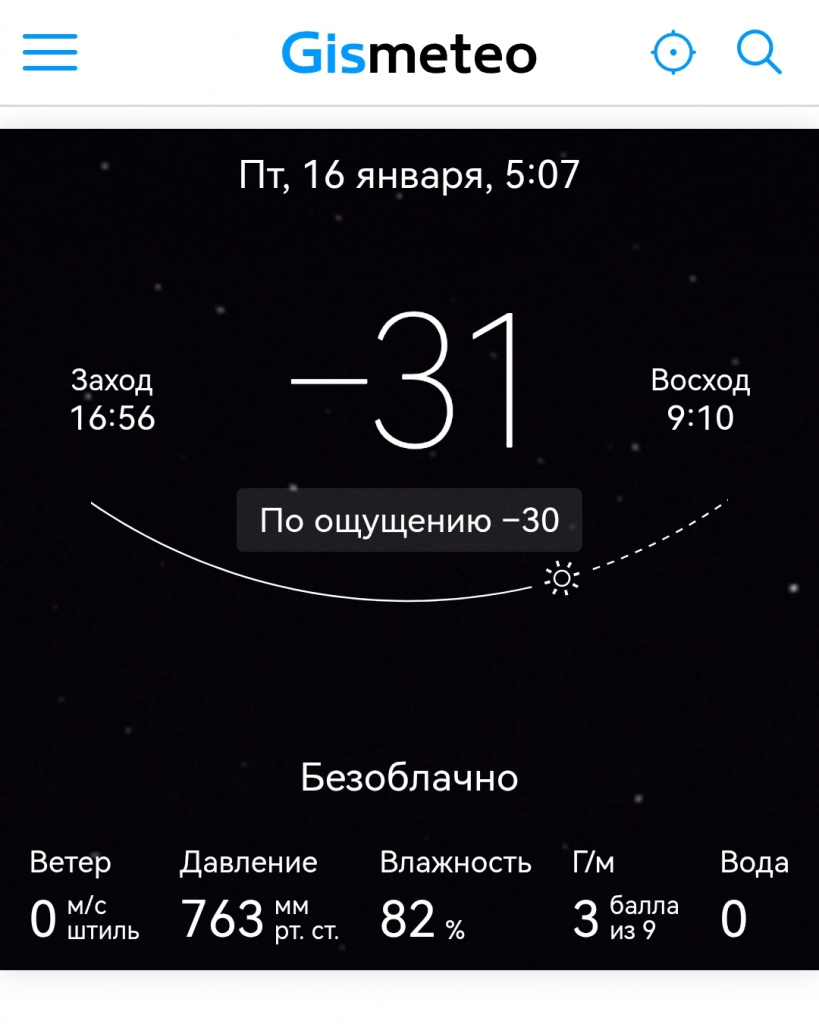The image size is (819, 1024).
Task: Tap the 'По ощущению −30' badge
Action: point(409,520)
